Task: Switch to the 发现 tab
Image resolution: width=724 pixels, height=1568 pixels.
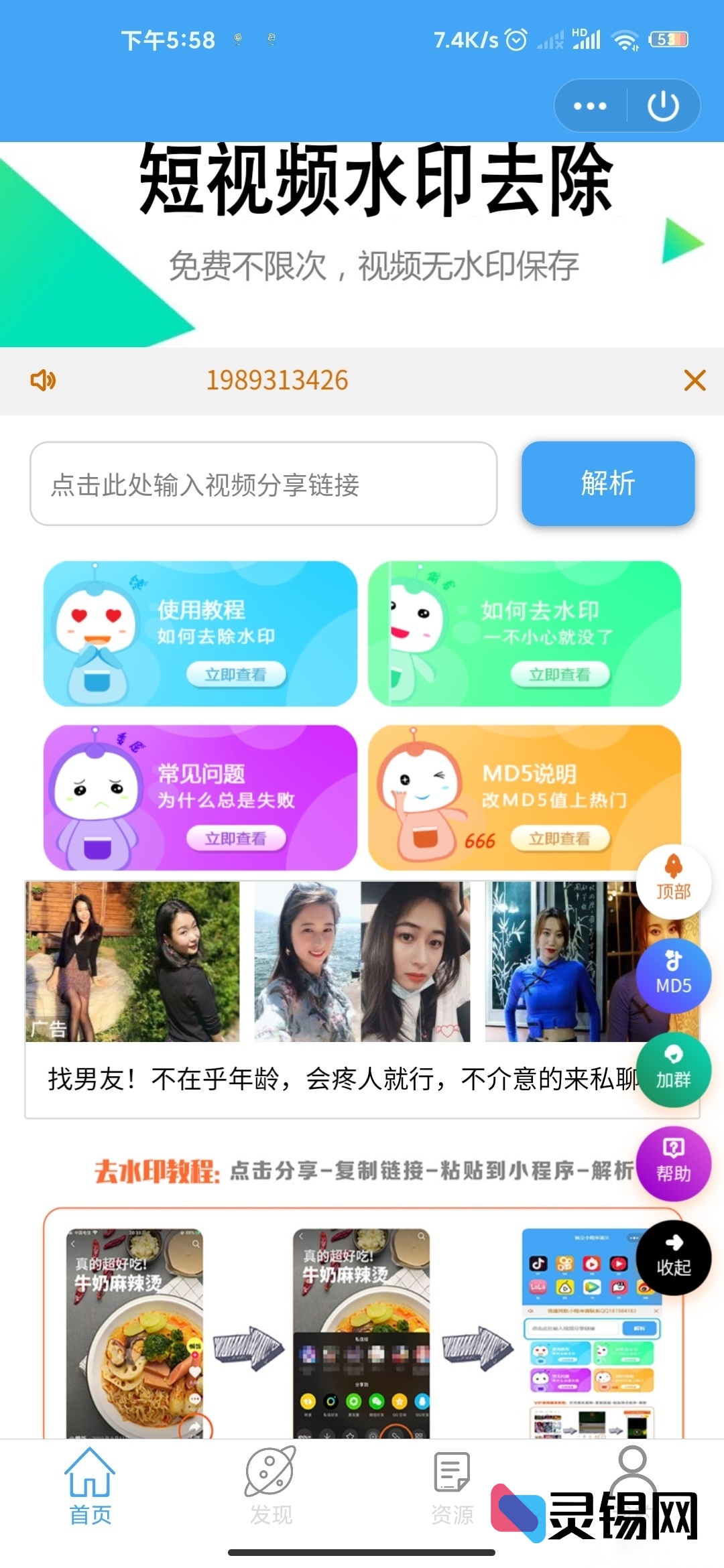Action: coord(271,1486)
